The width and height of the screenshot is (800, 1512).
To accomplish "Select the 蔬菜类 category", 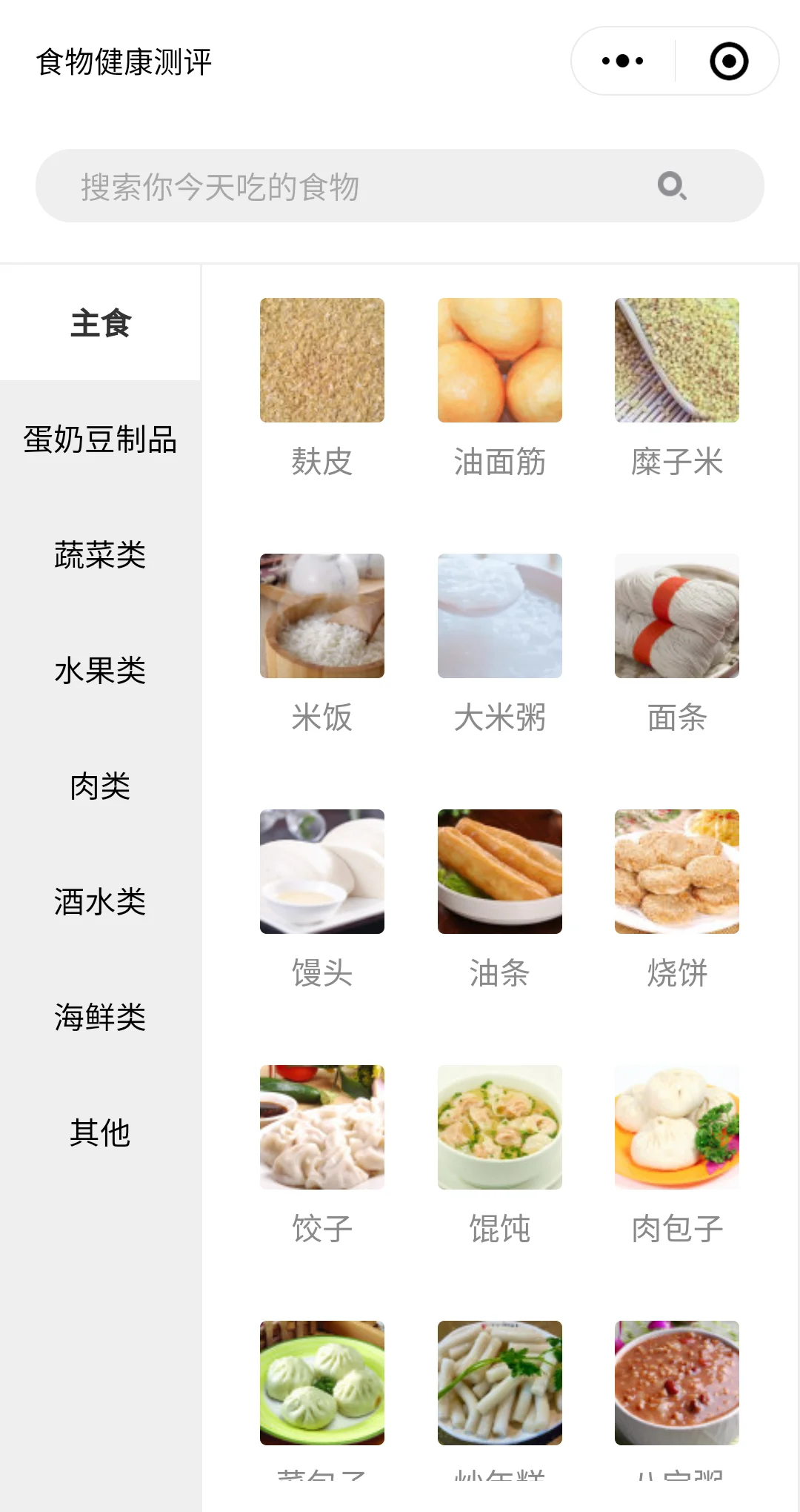I will (100, 555).
